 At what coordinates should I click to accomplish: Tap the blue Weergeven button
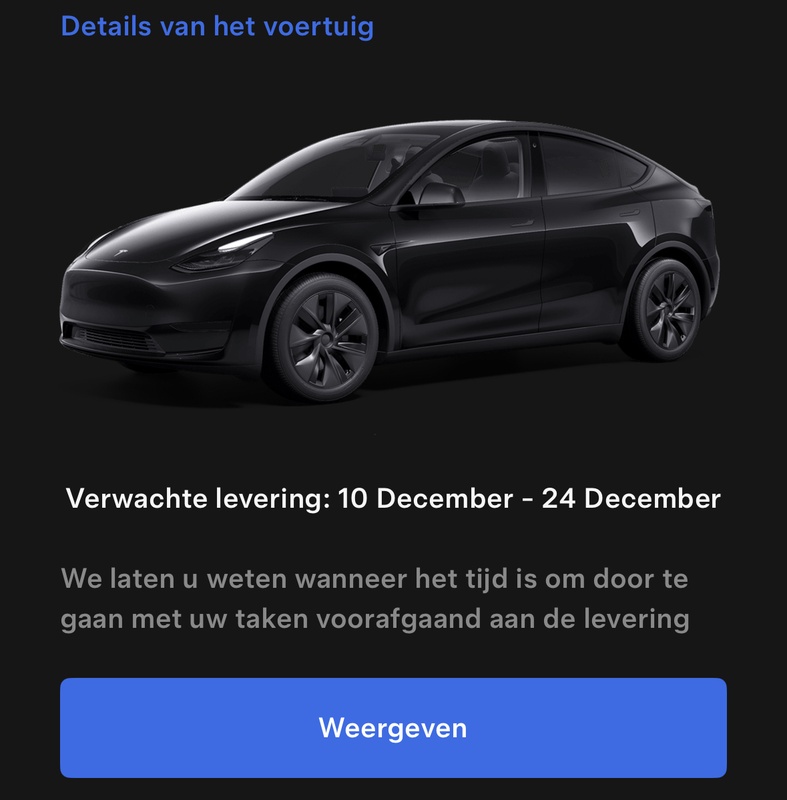[393, 727]
